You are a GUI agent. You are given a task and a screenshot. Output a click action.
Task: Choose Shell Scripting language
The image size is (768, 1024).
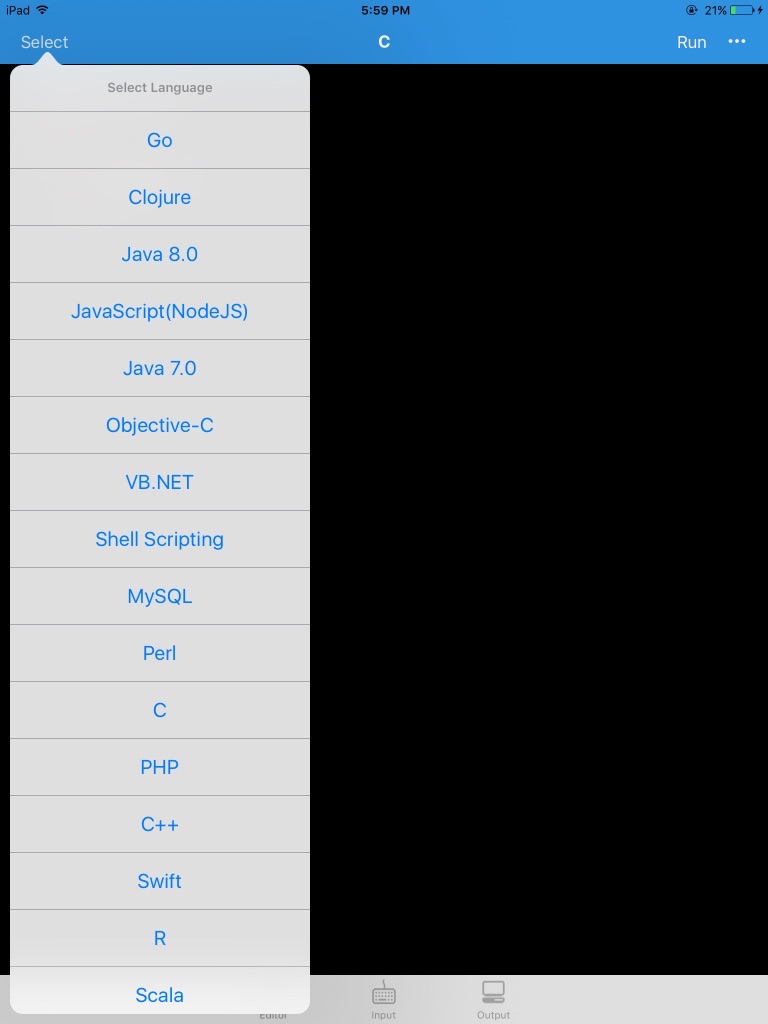pyautogui.click(x=160, y=539)
